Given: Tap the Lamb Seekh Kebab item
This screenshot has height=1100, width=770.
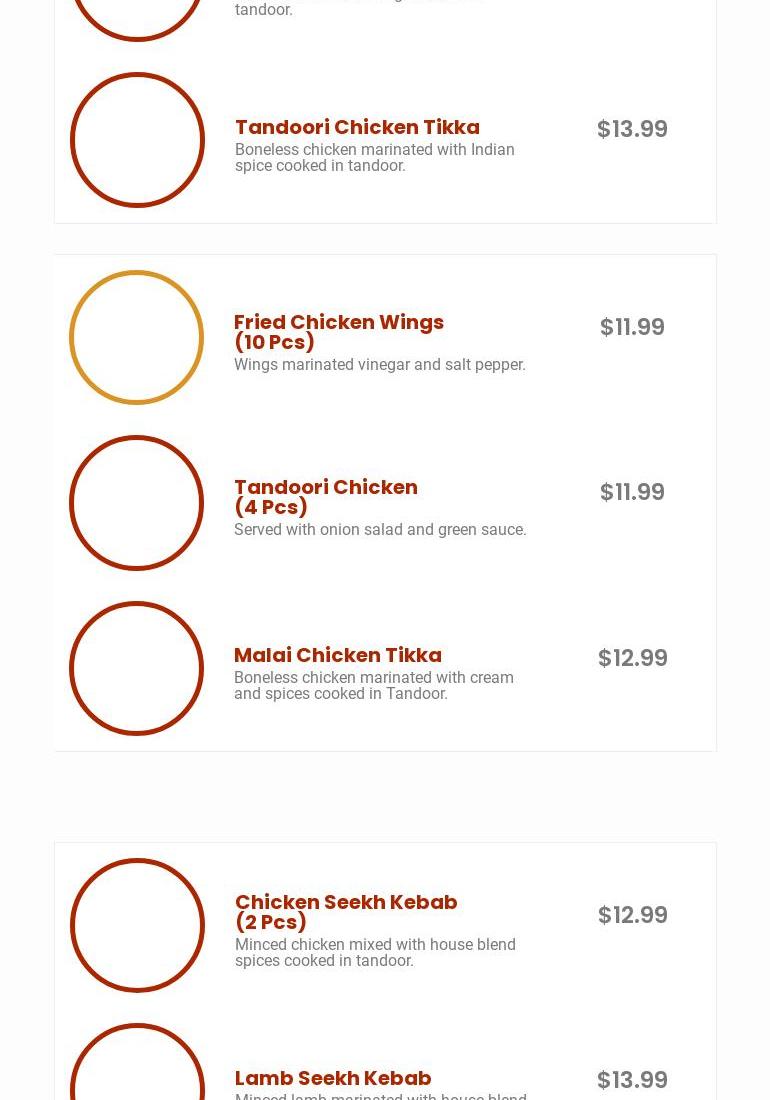Looking at the screenshot, I should pos(333,1078).
